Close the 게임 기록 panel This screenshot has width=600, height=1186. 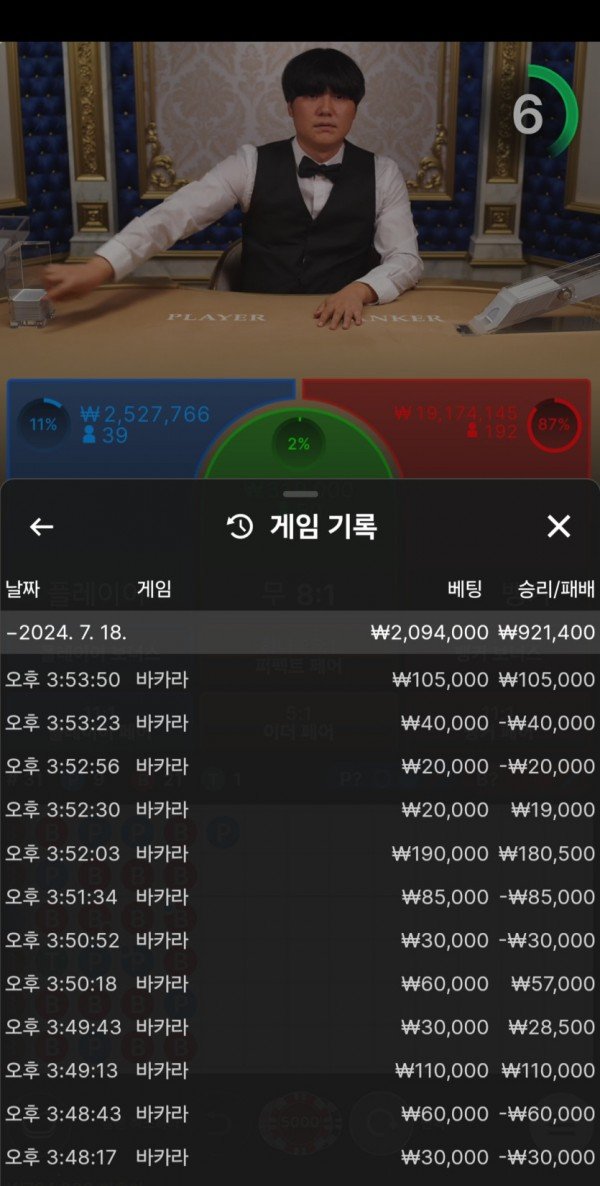pyautogui.click(x=558, y=527)
